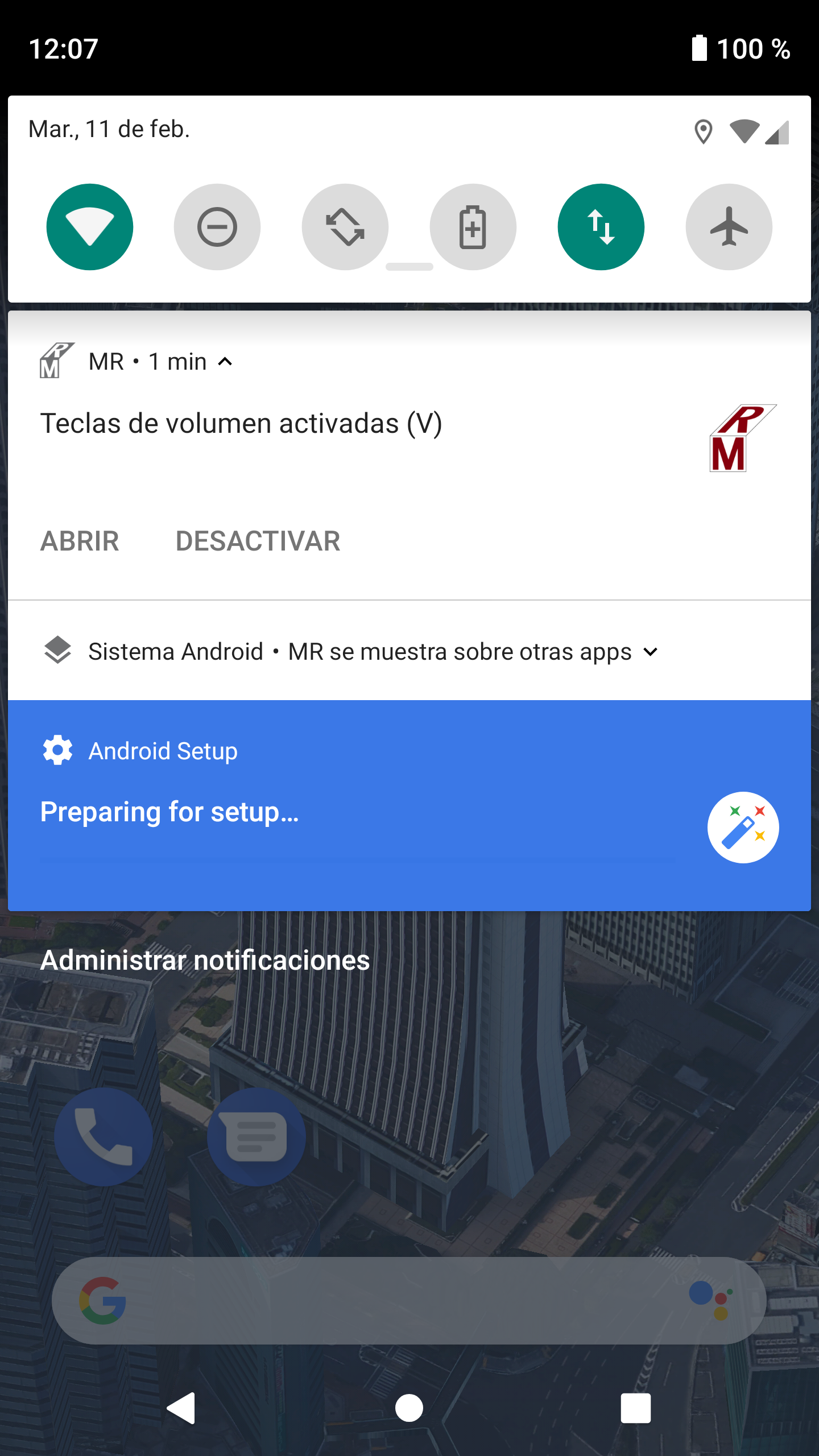Open Administrar notificaciones
The image size is (819, 1456).
pos(205,961)
